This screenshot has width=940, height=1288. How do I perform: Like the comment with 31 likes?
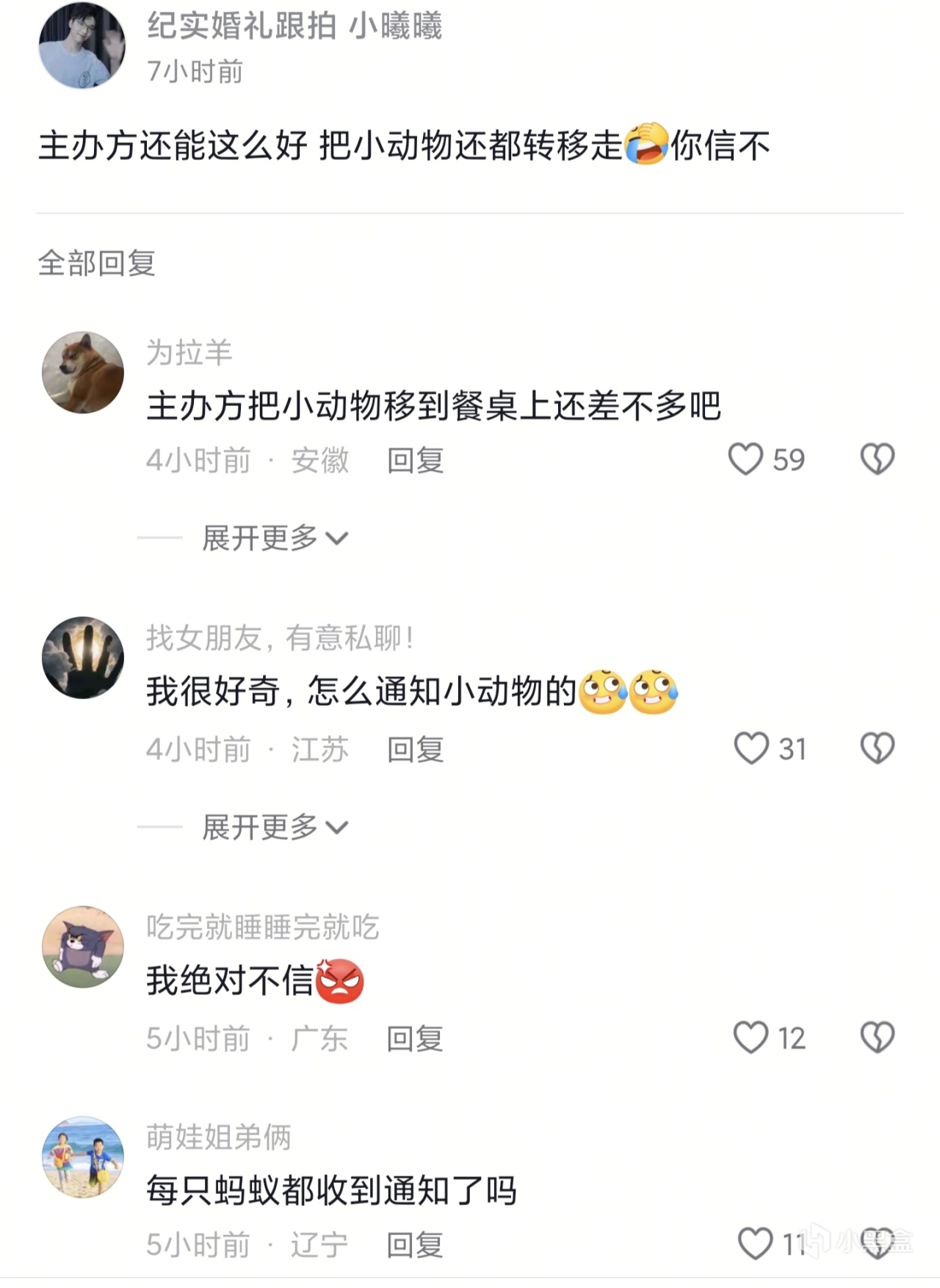[x=751, y=749]
